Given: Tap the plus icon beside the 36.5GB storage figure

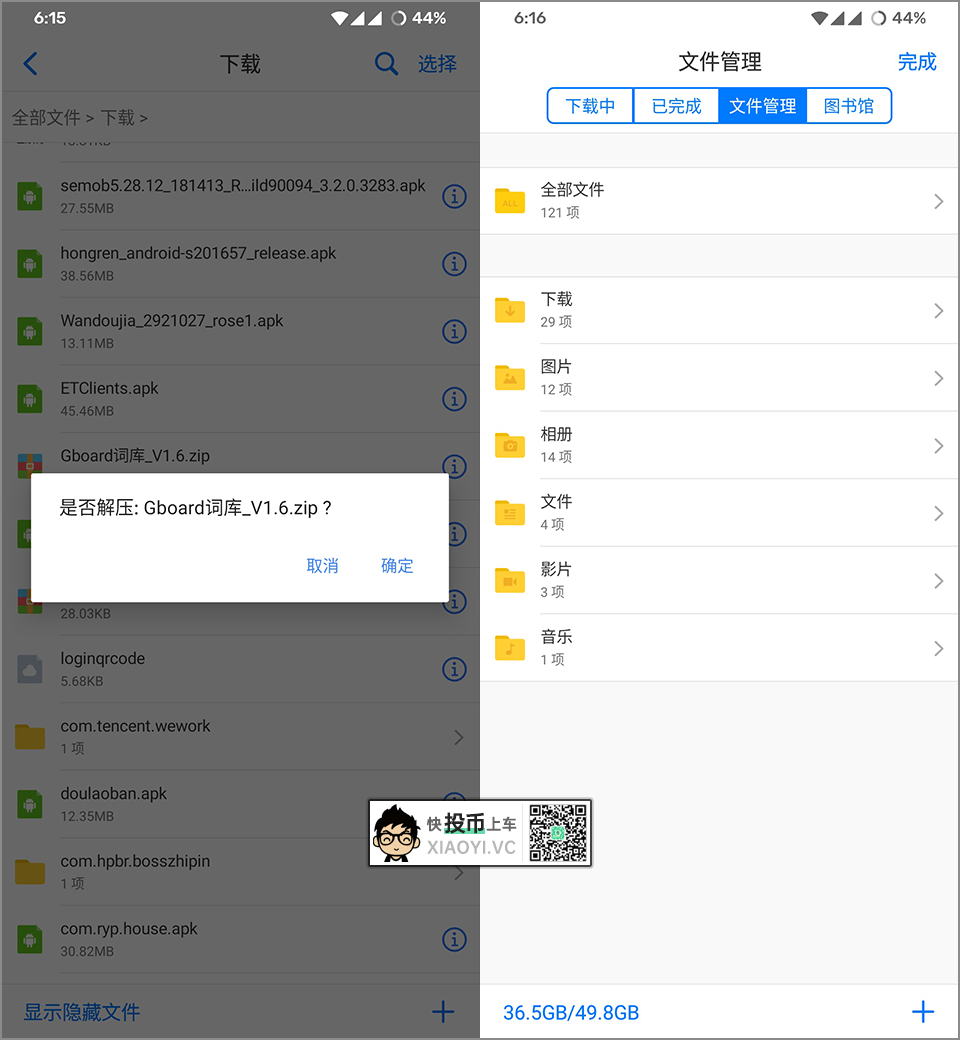Looking at the screenshot, I should [922, 1012].
